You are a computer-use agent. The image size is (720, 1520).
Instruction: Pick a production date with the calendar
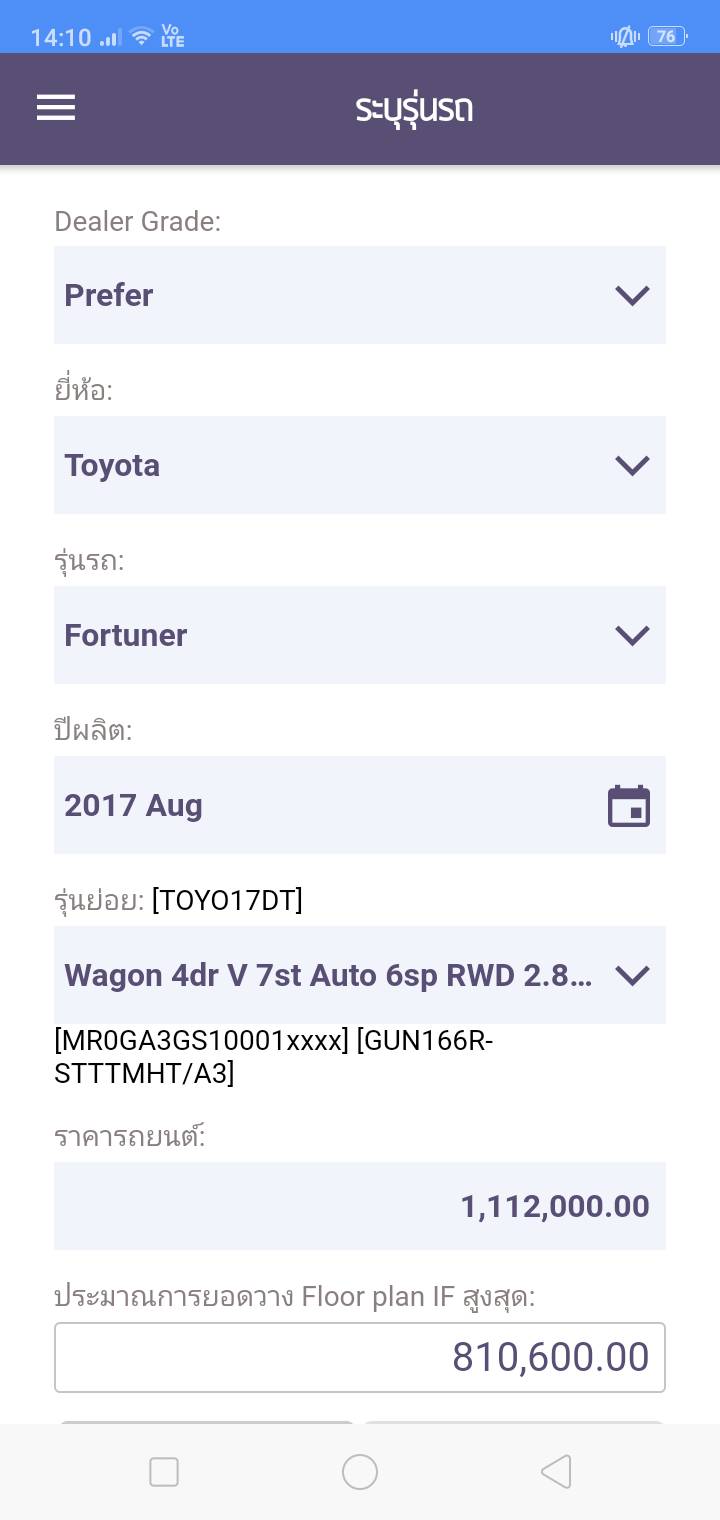click(628, 806)
